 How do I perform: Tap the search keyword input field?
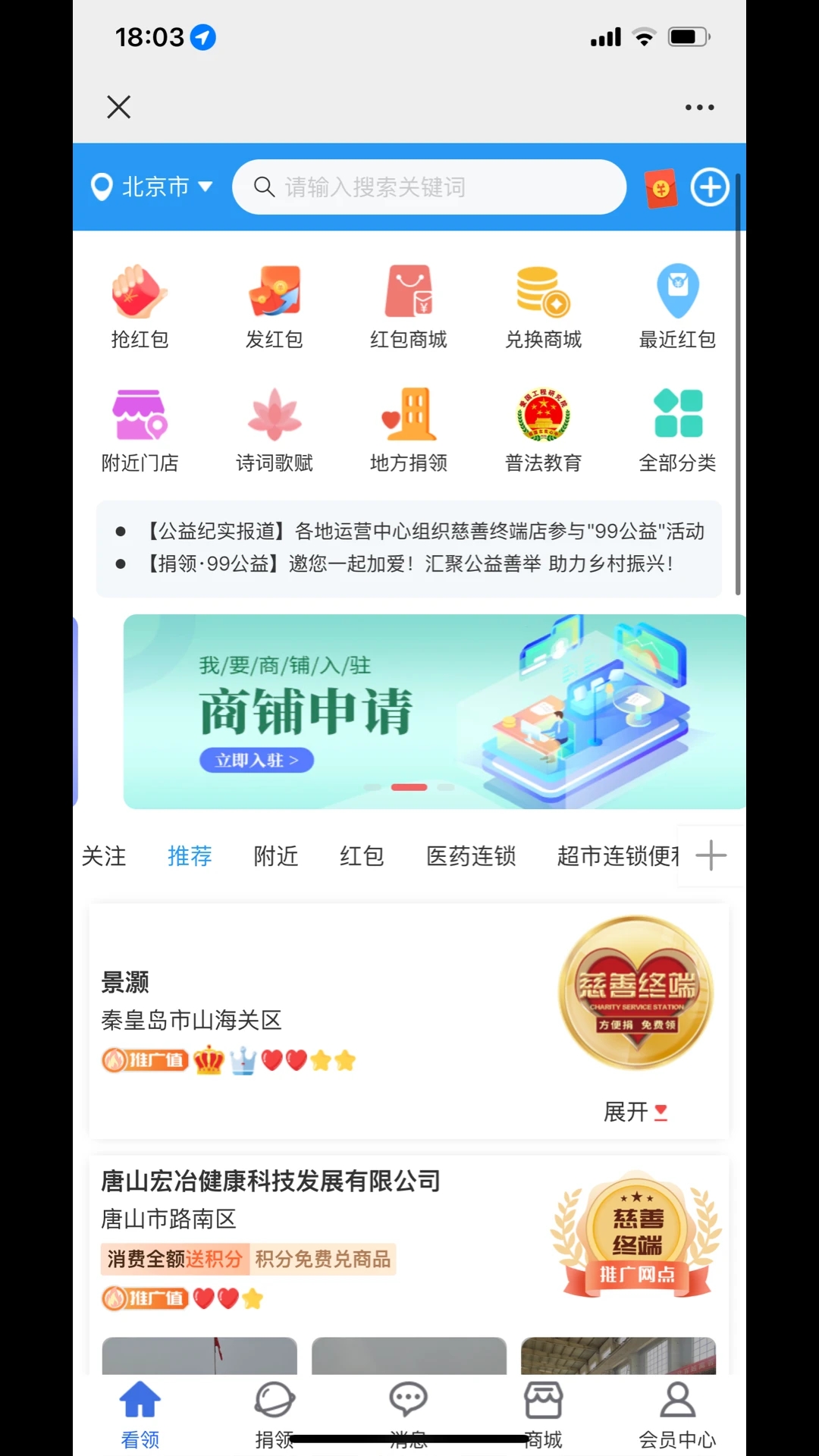tap(428, 187)
